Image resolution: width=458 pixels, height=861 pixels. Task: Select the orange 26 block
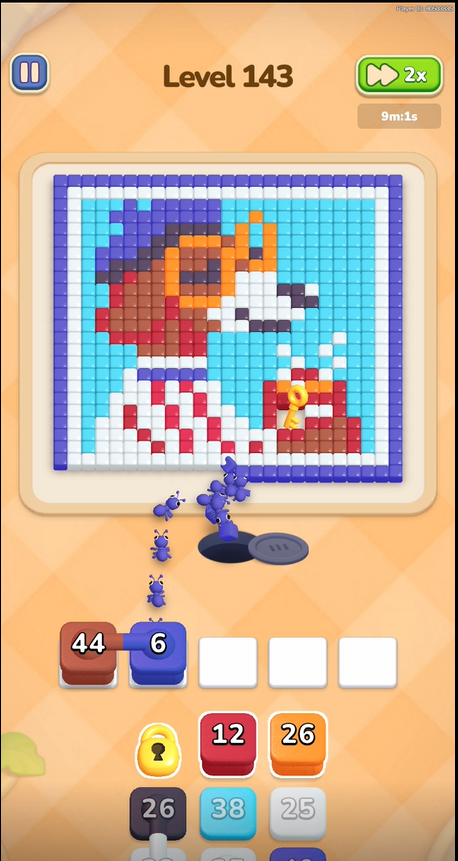(x=298, y=744)
